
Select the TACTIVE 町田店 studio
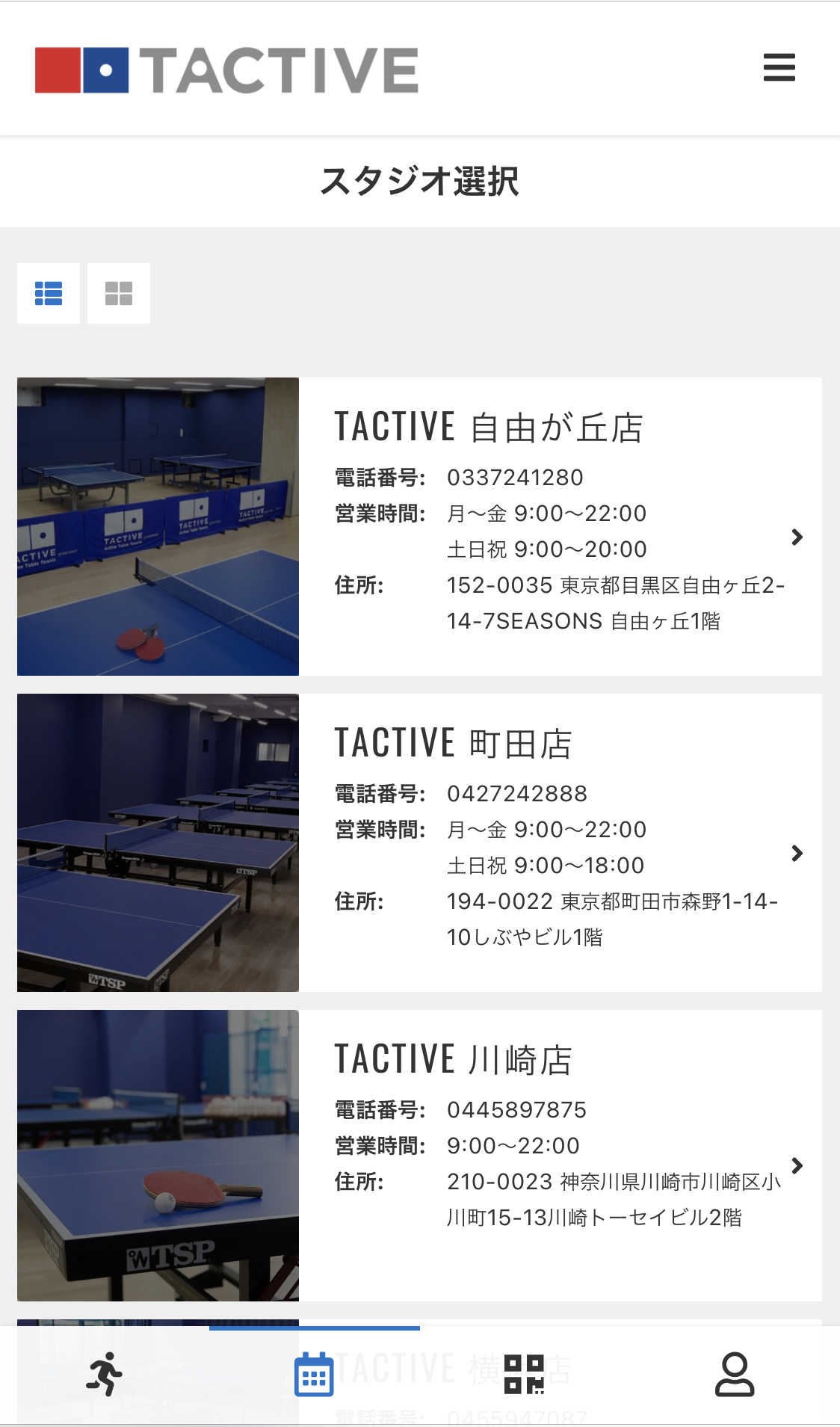click(x=419, y=842)
